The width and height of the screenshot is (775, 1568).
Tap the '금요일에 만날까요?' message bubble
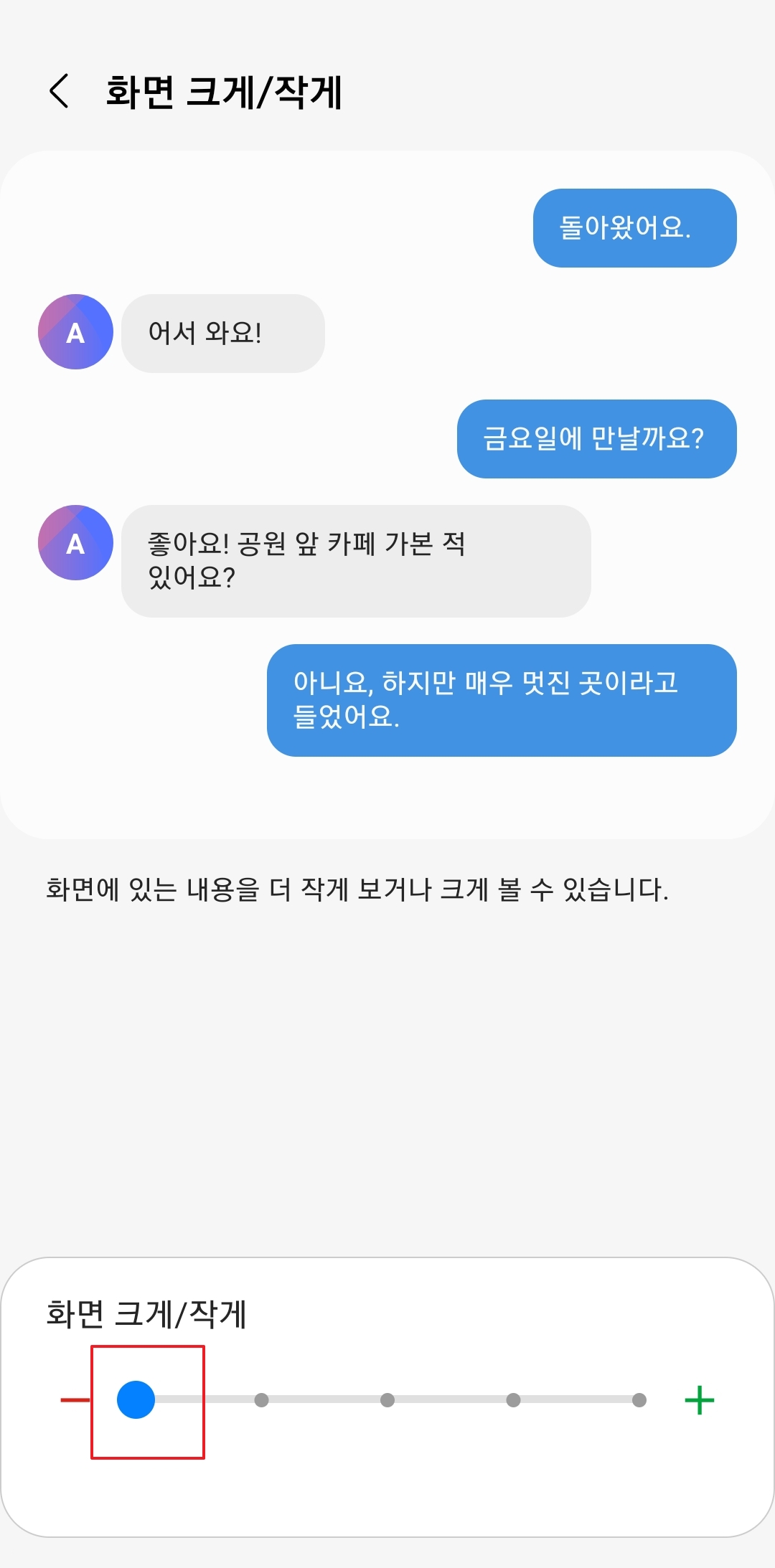(x=596, y=439)
